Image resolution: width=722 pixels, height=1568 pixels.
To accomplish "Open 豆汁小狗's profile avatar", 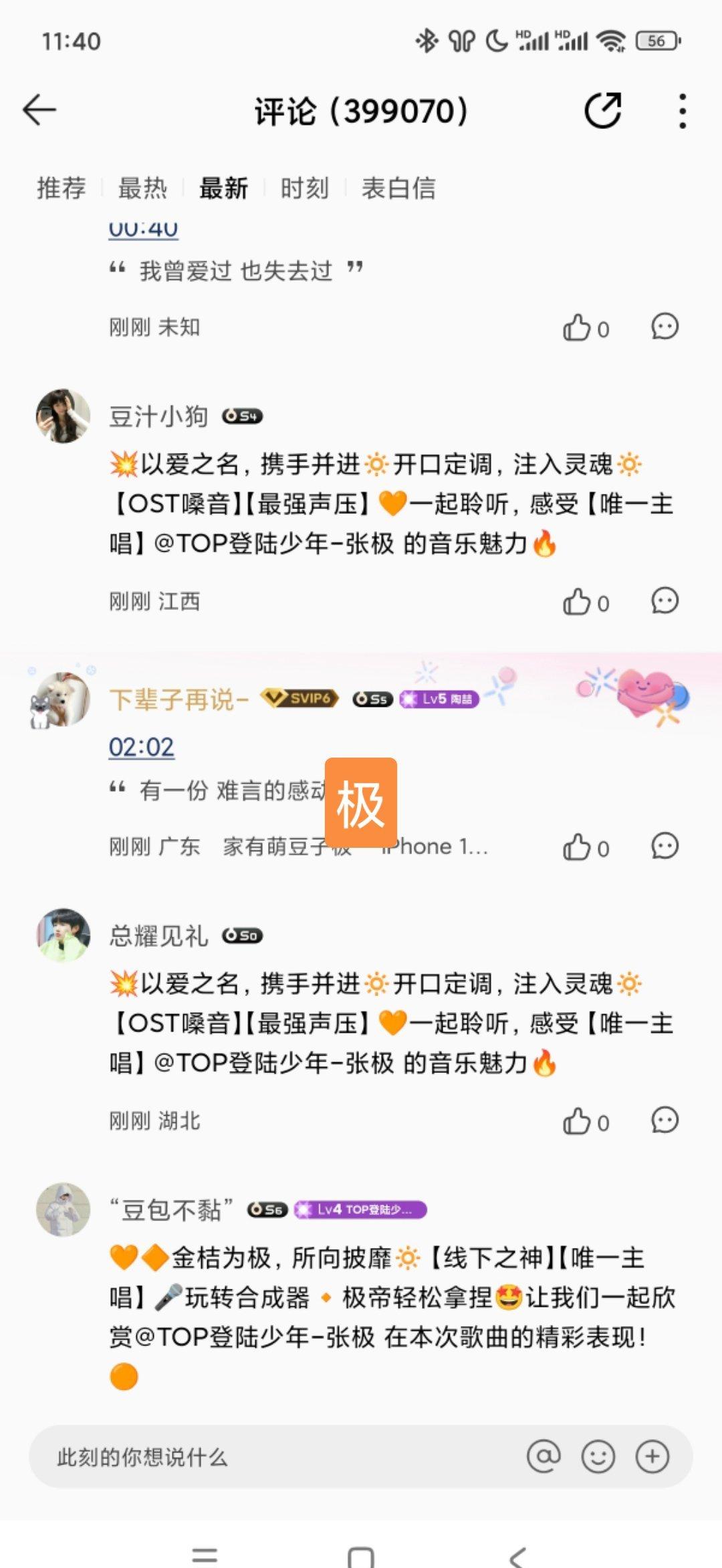I will (63, 416).
